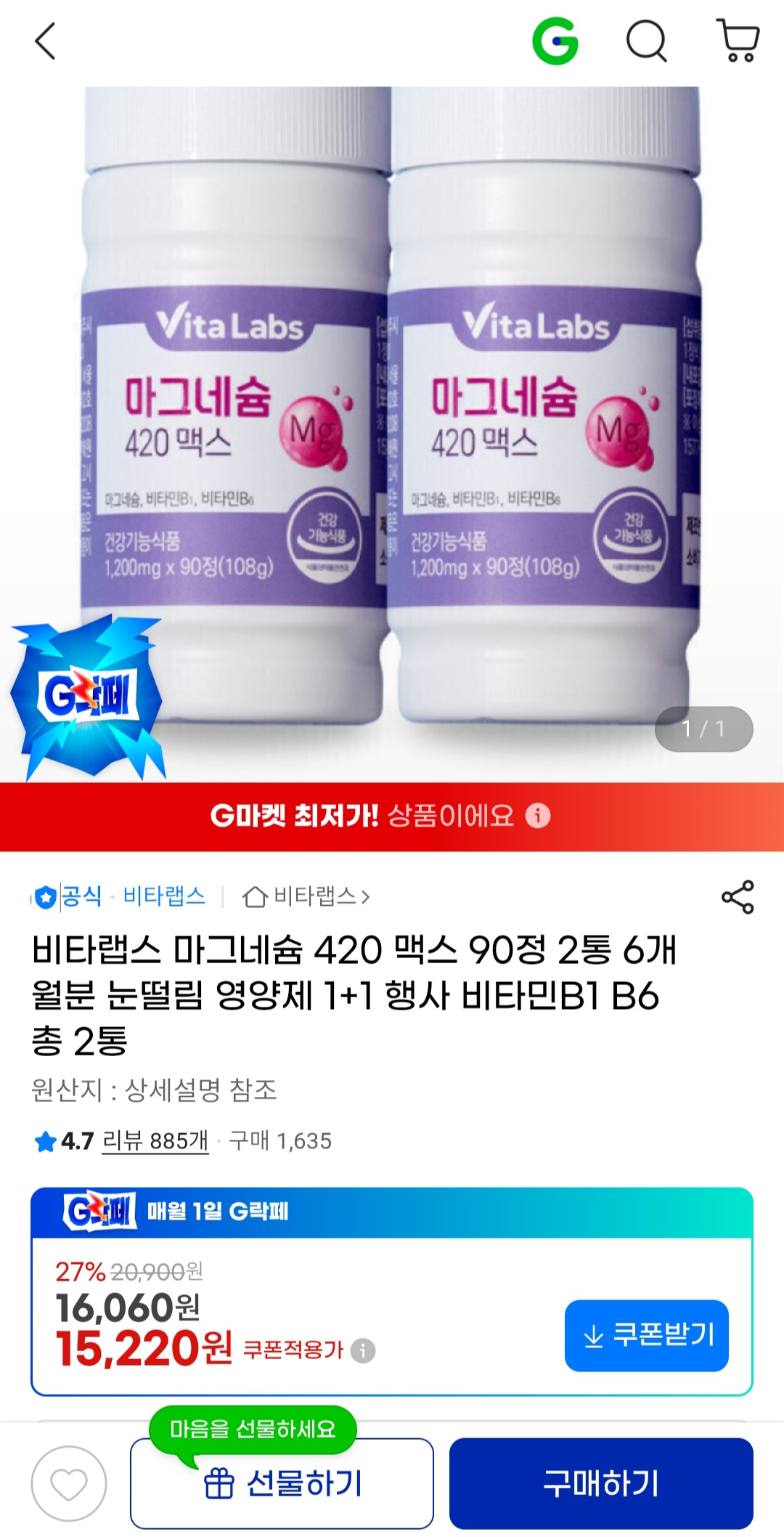784x1537 pixels.
Task: Open the 매월 1일 G락페 banner
Action: 392,1212
